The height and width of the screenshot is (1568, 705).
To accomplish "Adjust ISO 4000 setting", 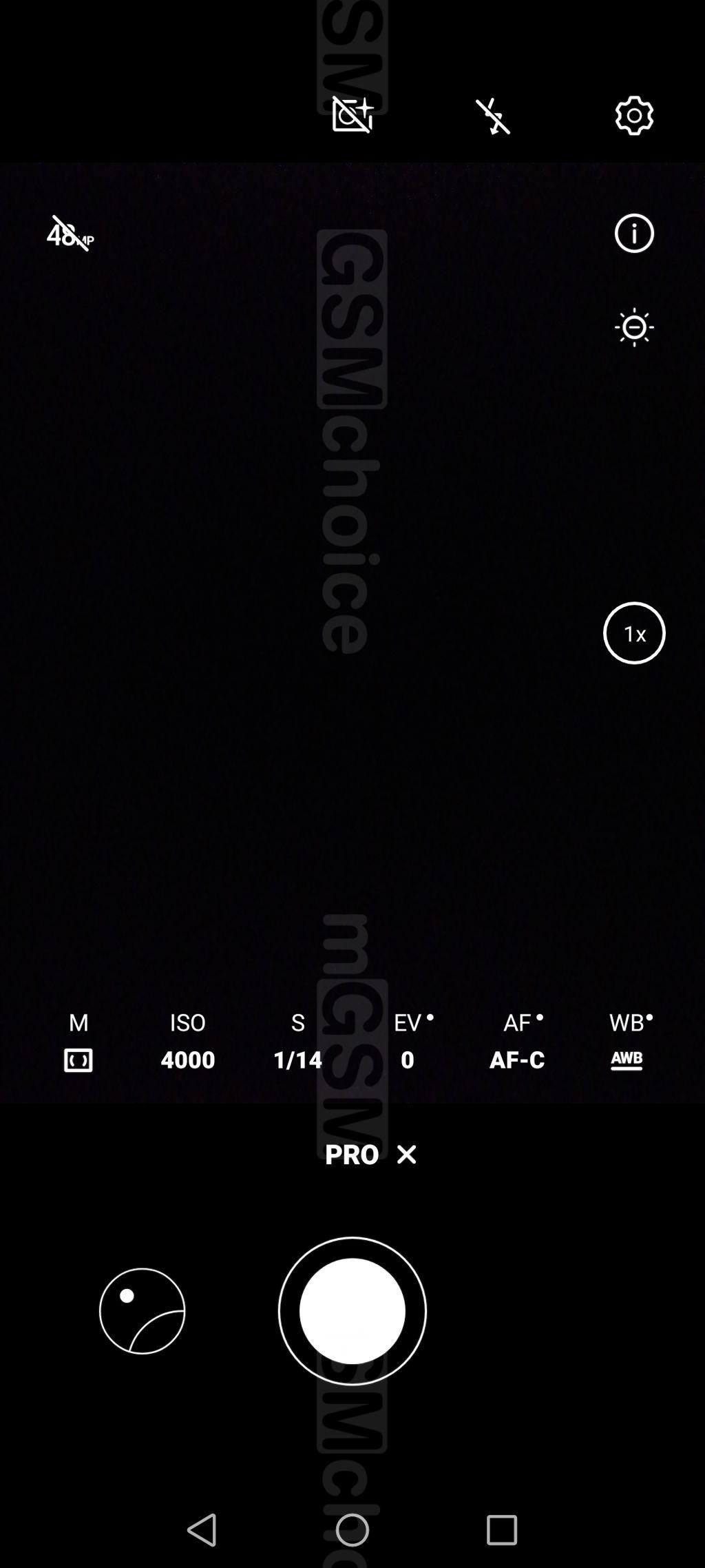I will (187, 1042).
